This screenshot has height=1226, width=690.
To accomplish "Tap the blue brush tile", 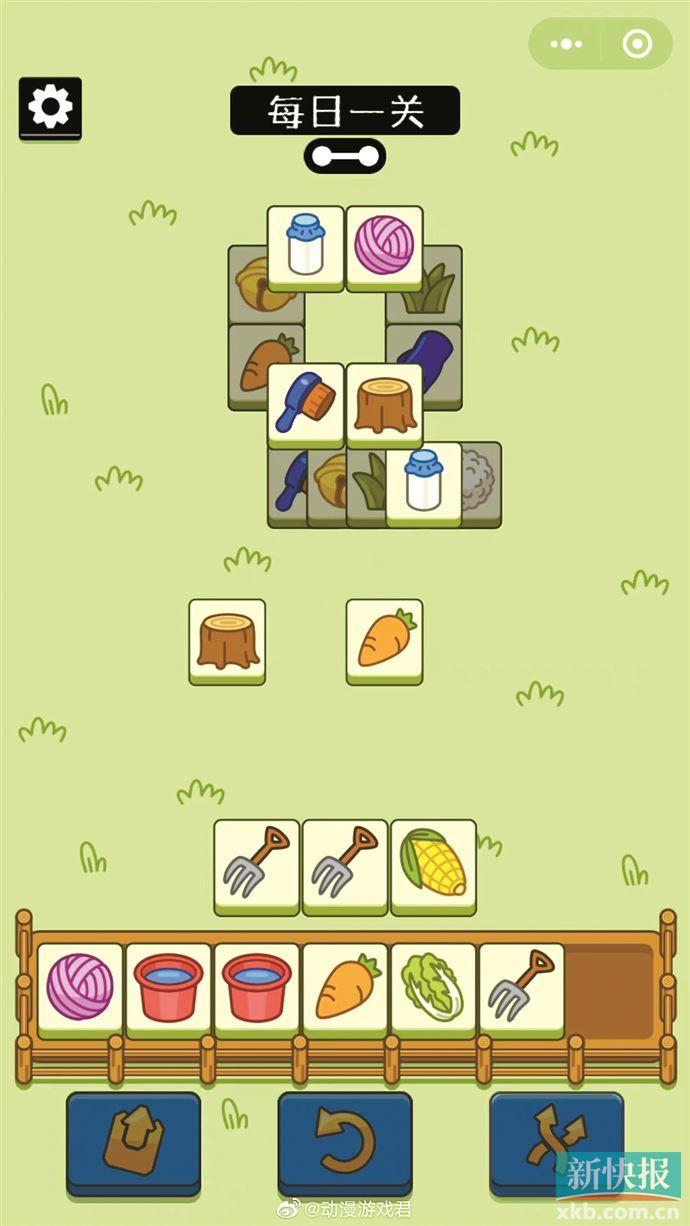I will 305,405.
